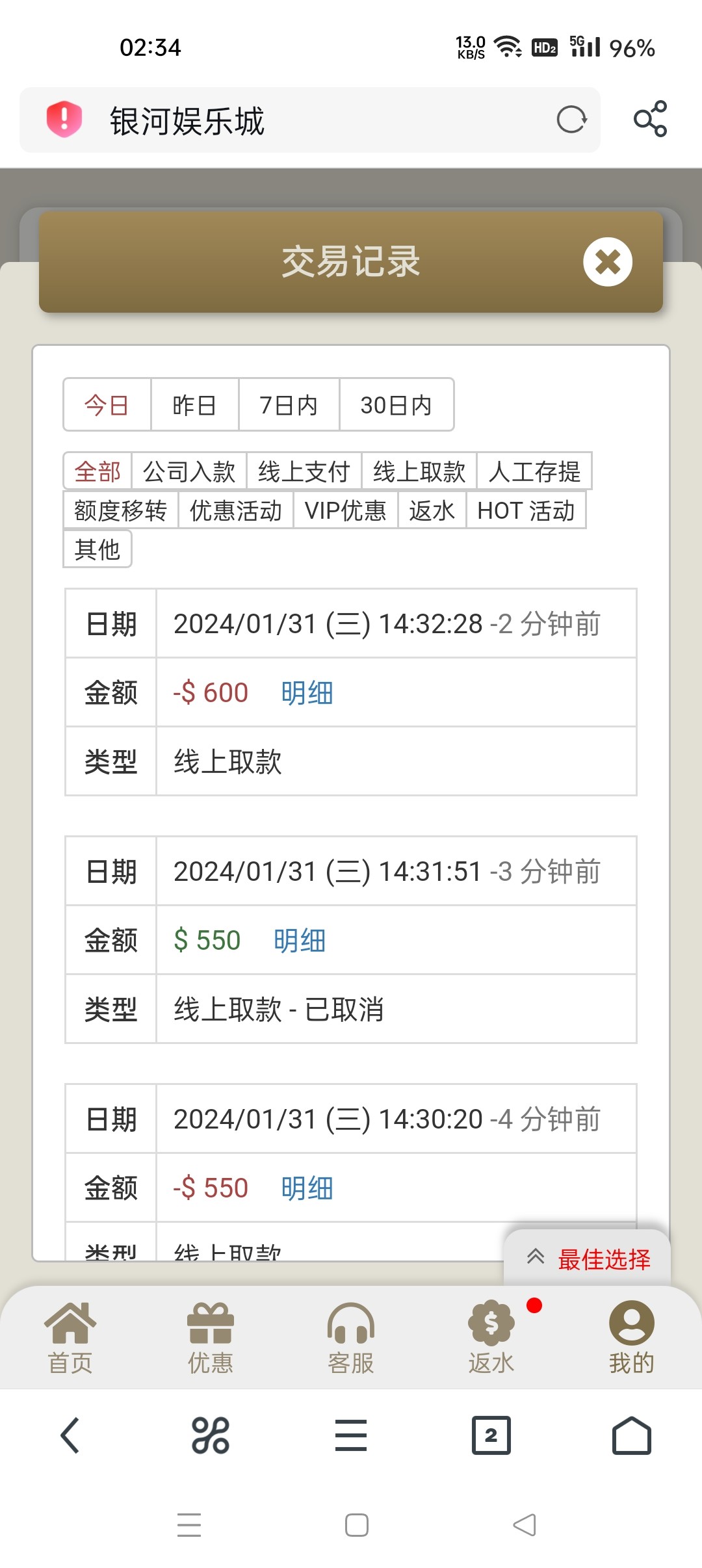Open the 客服 support tab
This screenshot has width=702, height=1568.
click(x=350, y=1338)
